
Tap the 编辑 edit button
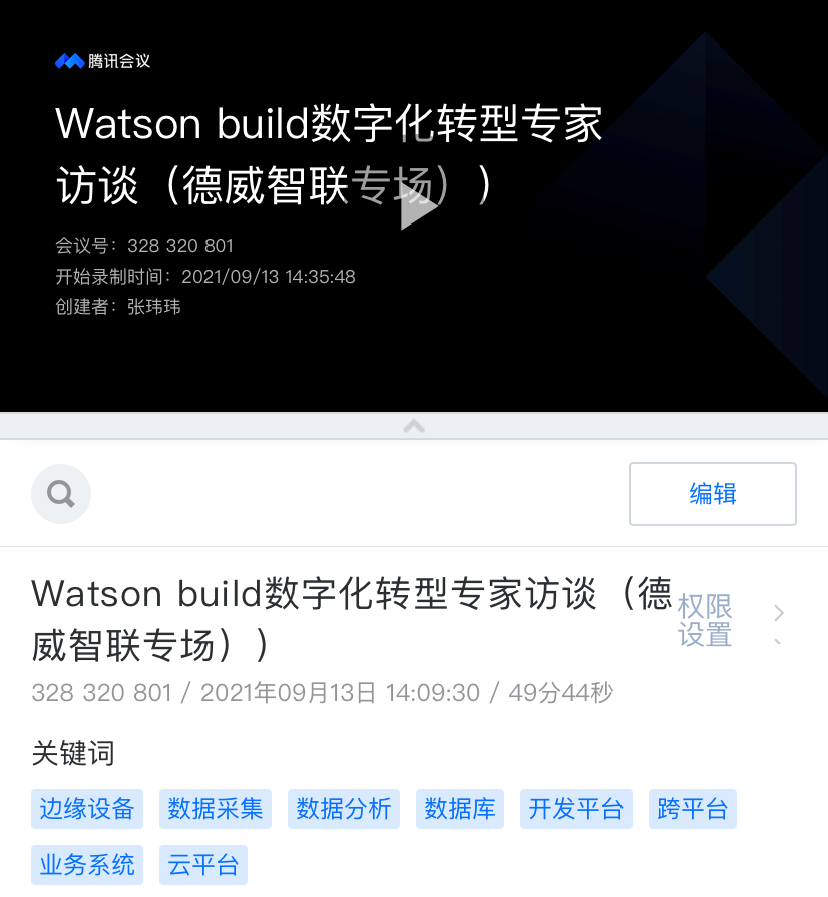712,494
